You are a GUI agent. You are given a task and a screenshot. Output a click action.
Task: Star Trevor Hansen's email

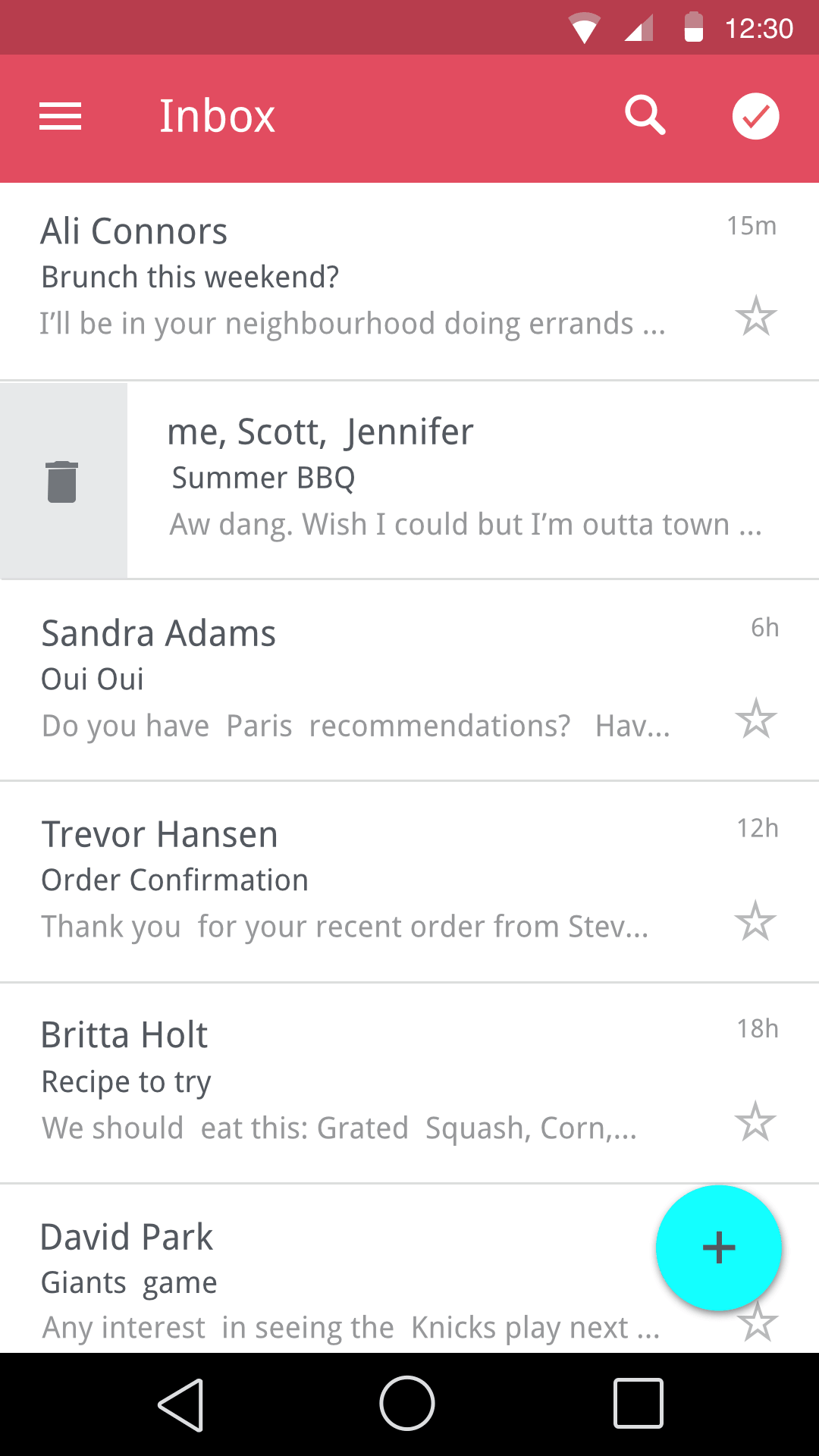(x=755, y=921)
